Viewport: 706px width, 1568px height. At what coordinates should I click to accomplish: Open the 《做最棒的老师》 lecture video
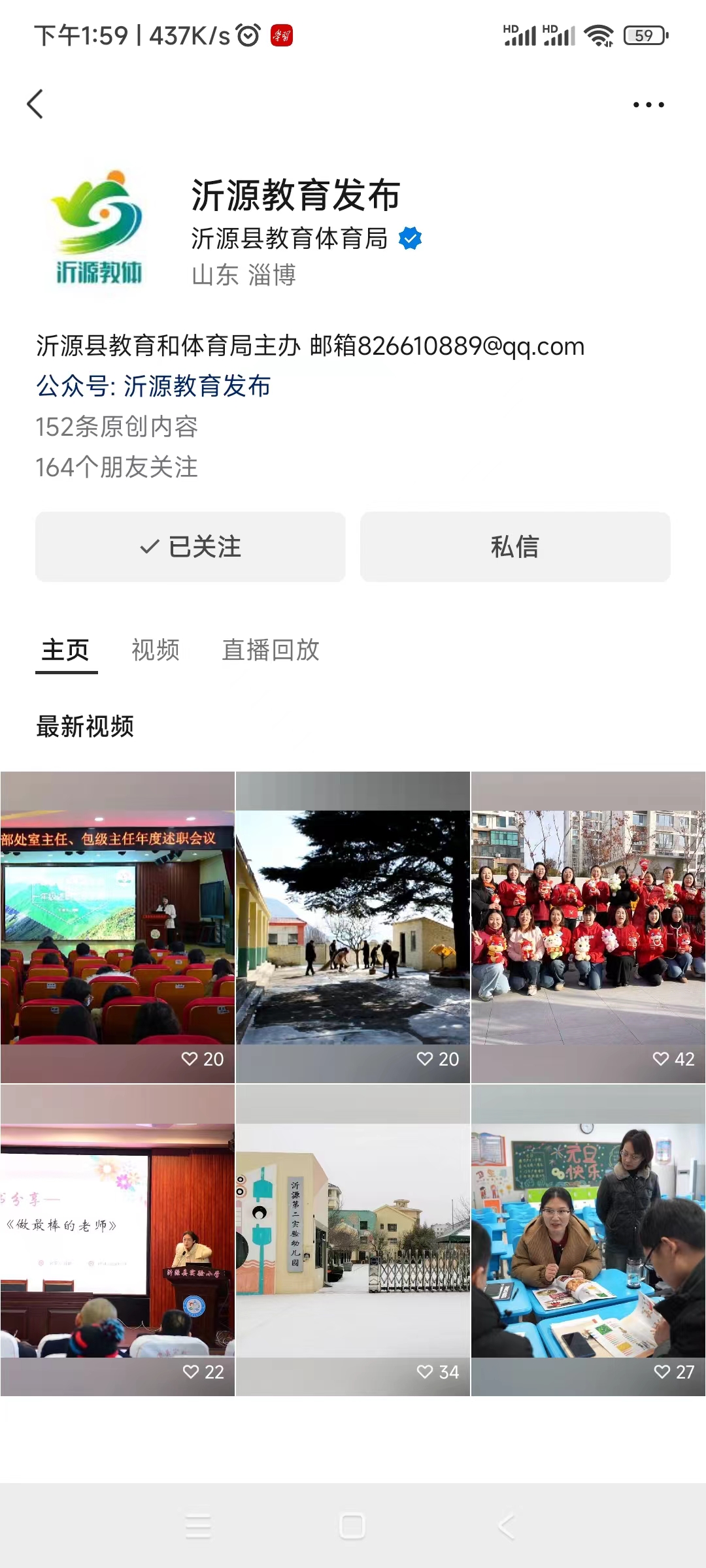[x=118, y=1240]
